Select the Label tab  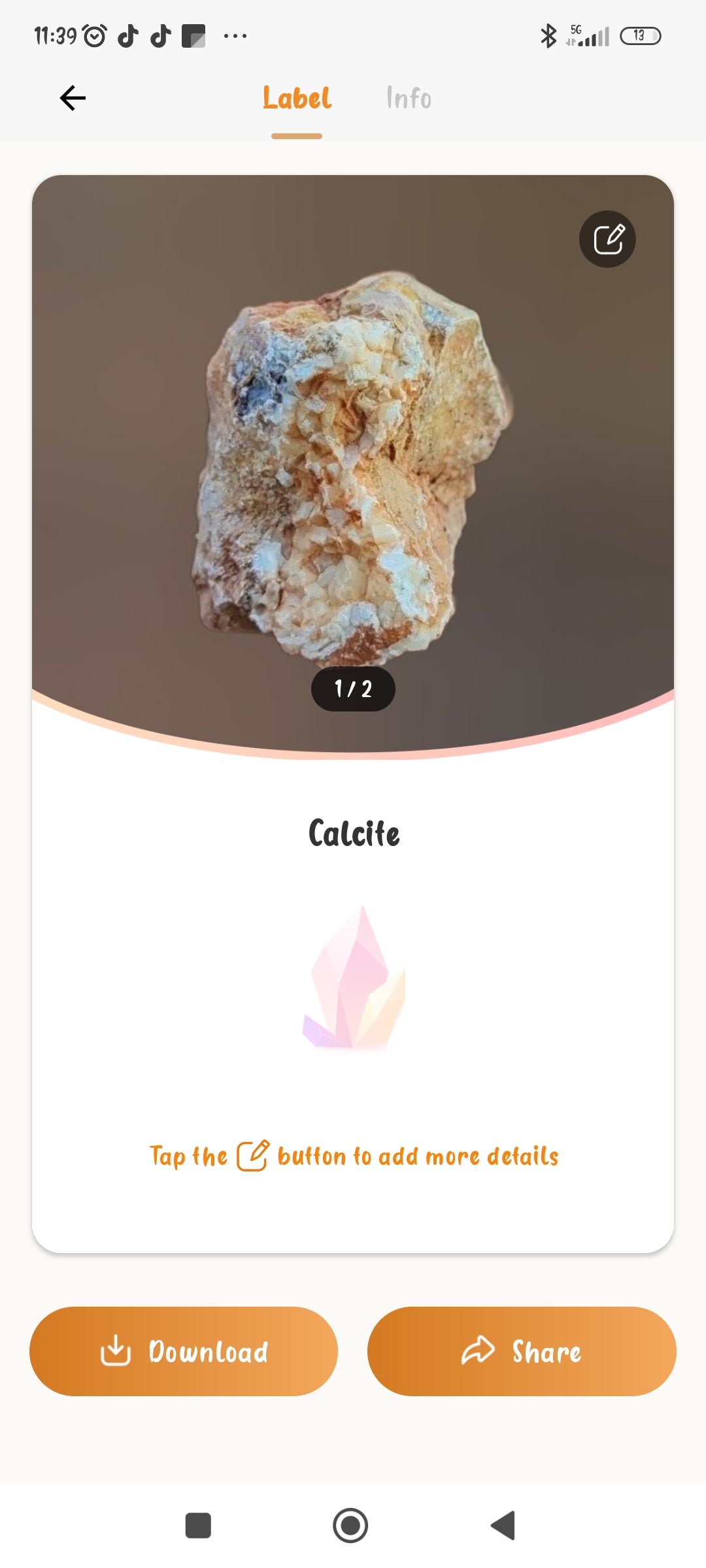[297, 99]
